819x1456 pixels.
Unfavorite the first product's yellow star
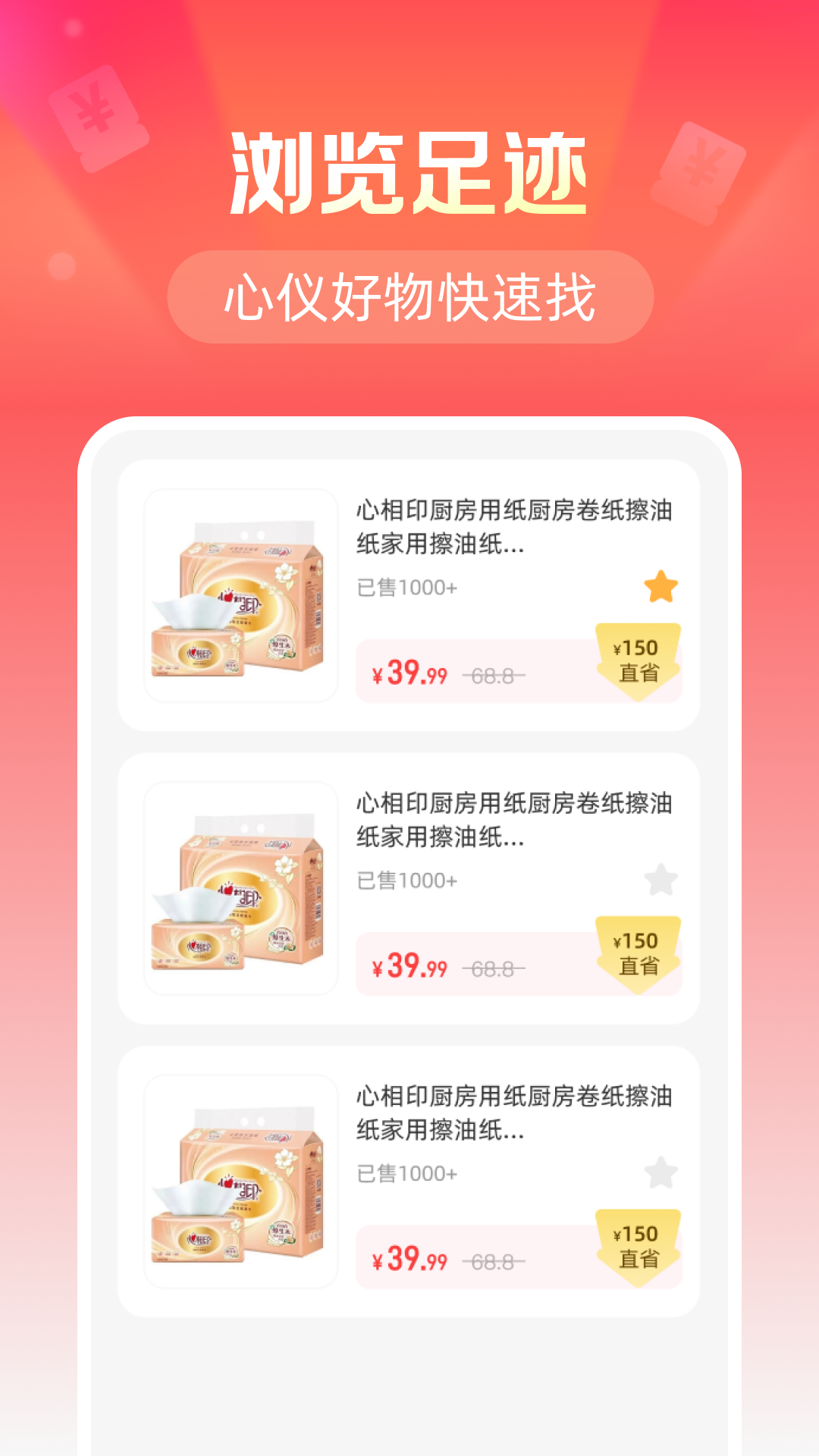click(x=661, y=588)
